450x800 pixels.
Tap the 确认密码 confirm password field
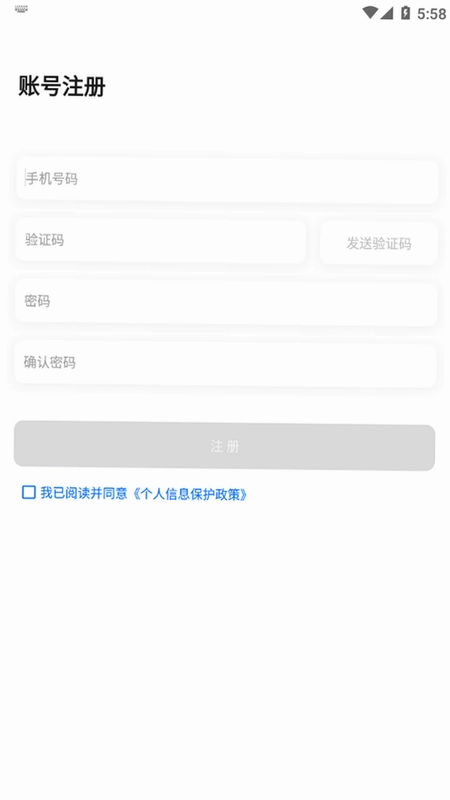tap(225, 363)
